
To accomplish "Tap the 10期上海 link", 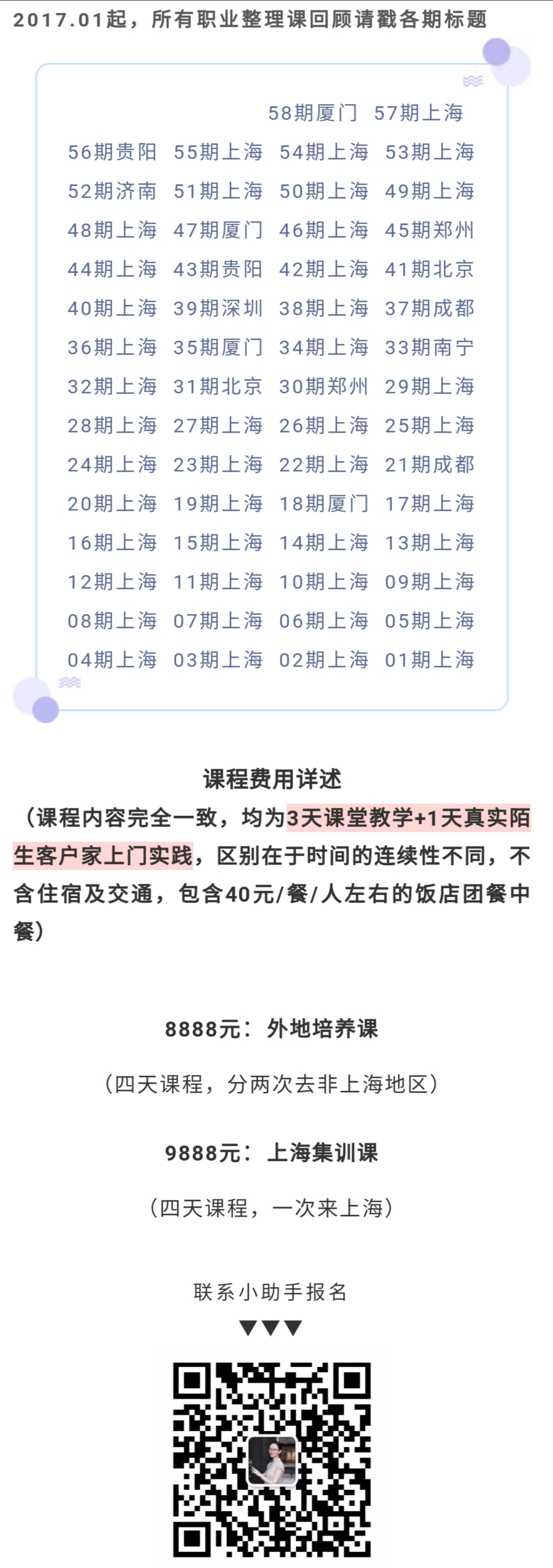I will click(x=323, y=581).
